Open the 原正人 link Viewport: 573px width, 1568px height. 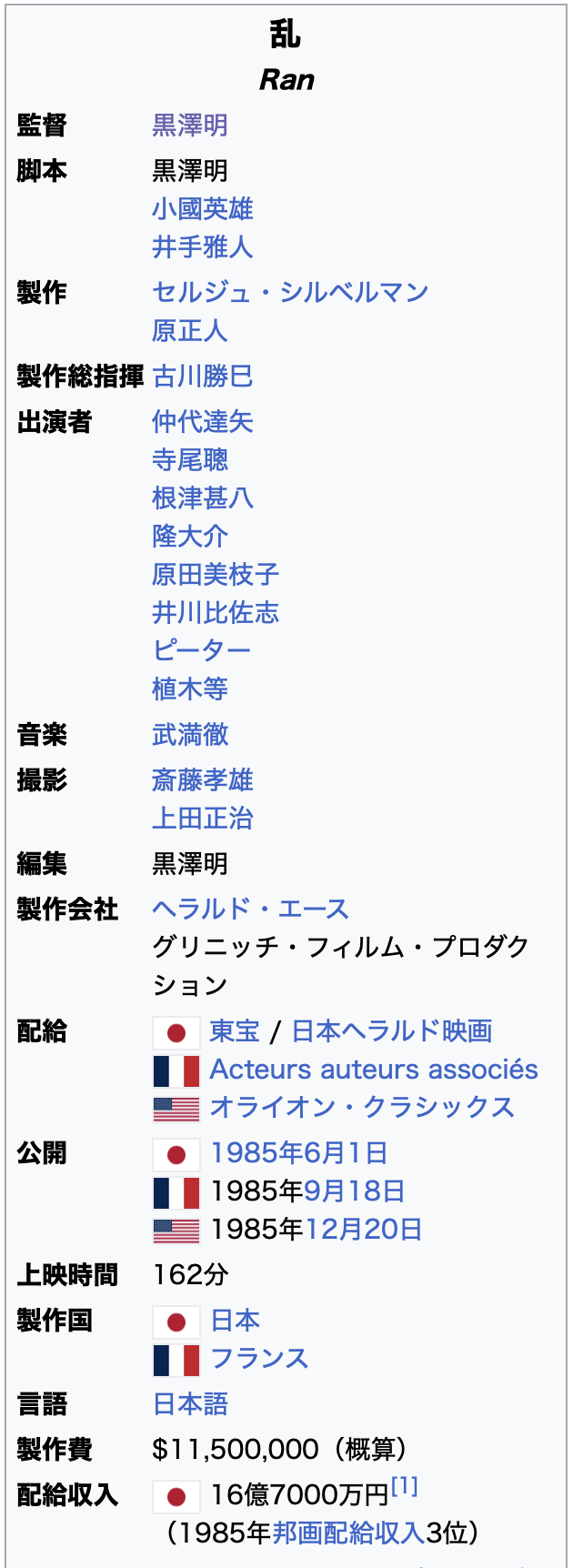[189, 331]
